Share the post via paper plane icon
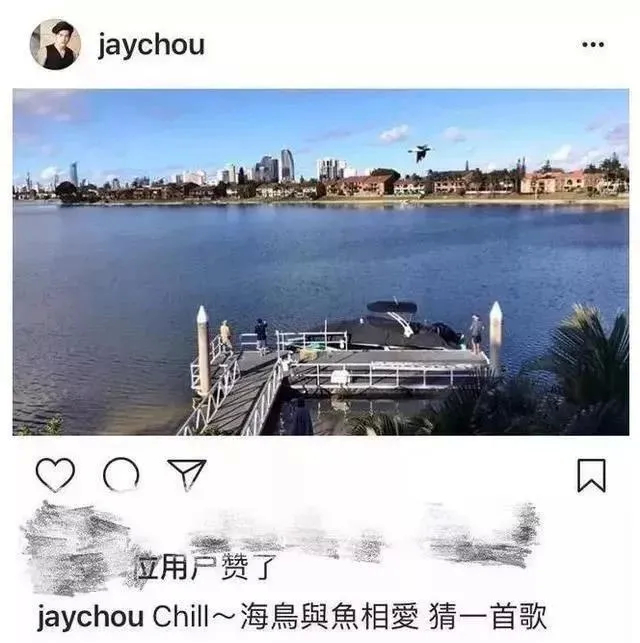Screen dimensions: 640x643 click(186, 474)
